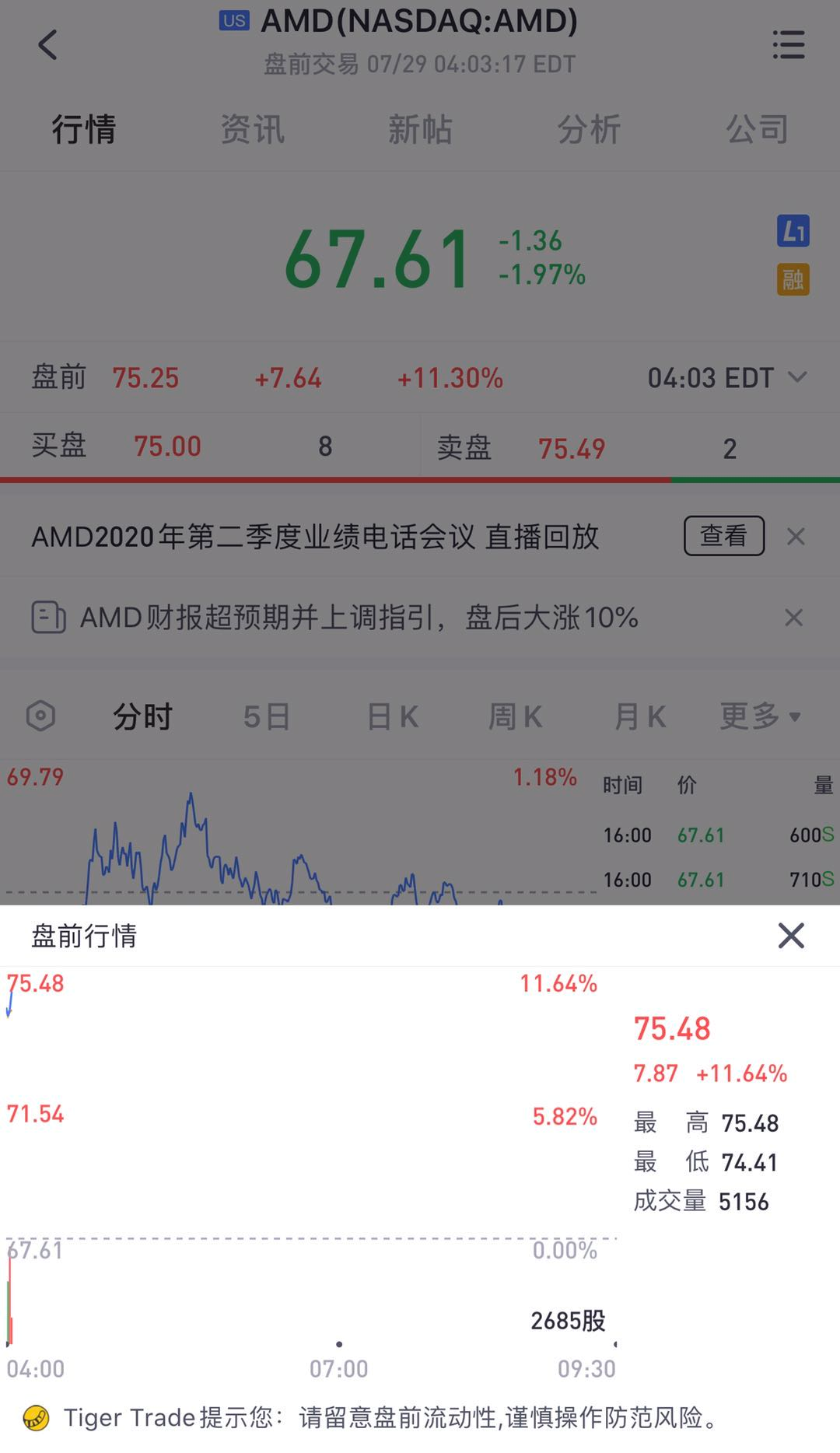Close the 盘前行情 panel

(791, 936)
